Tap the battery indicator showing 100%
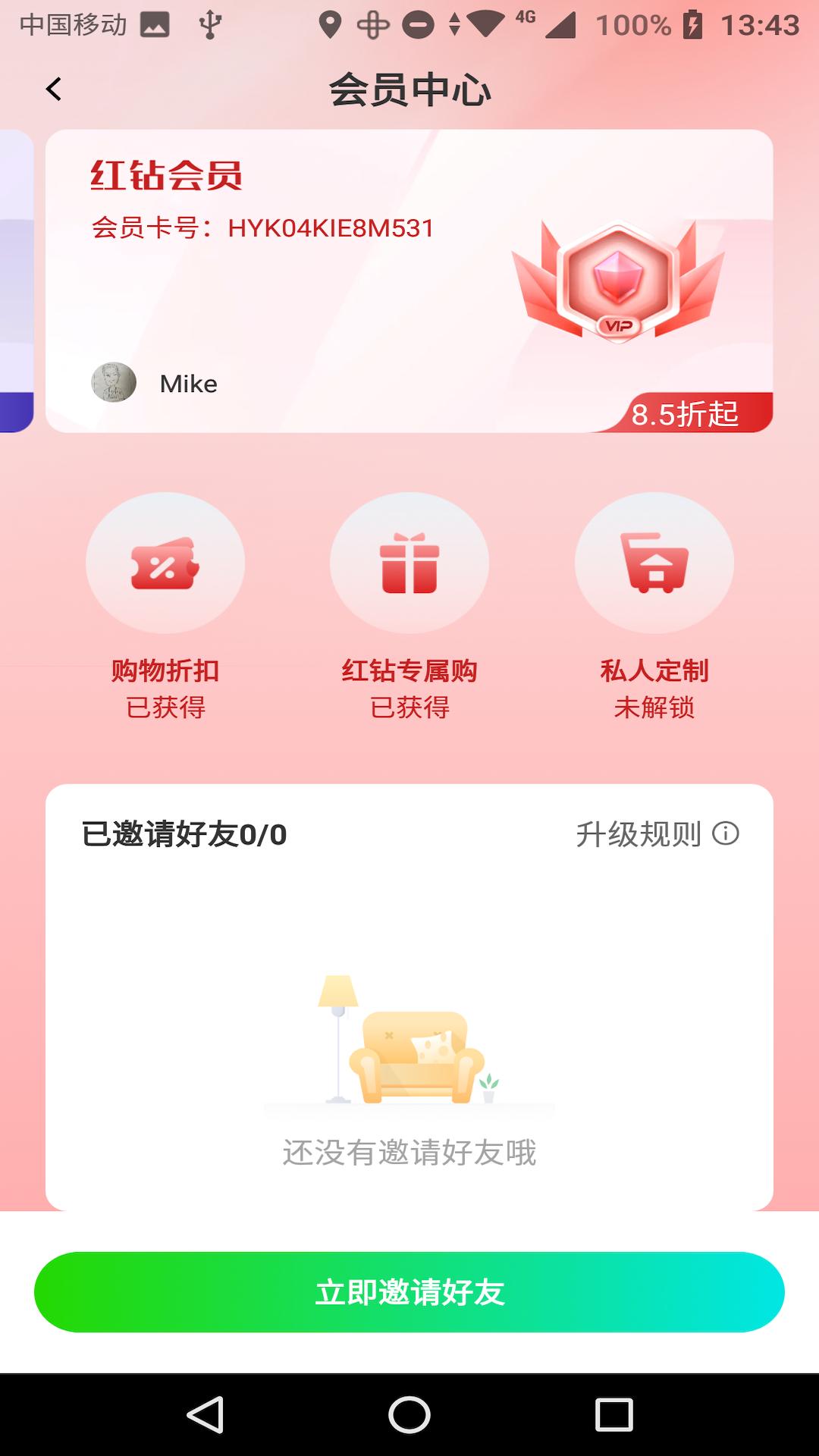 coord(635,25)
